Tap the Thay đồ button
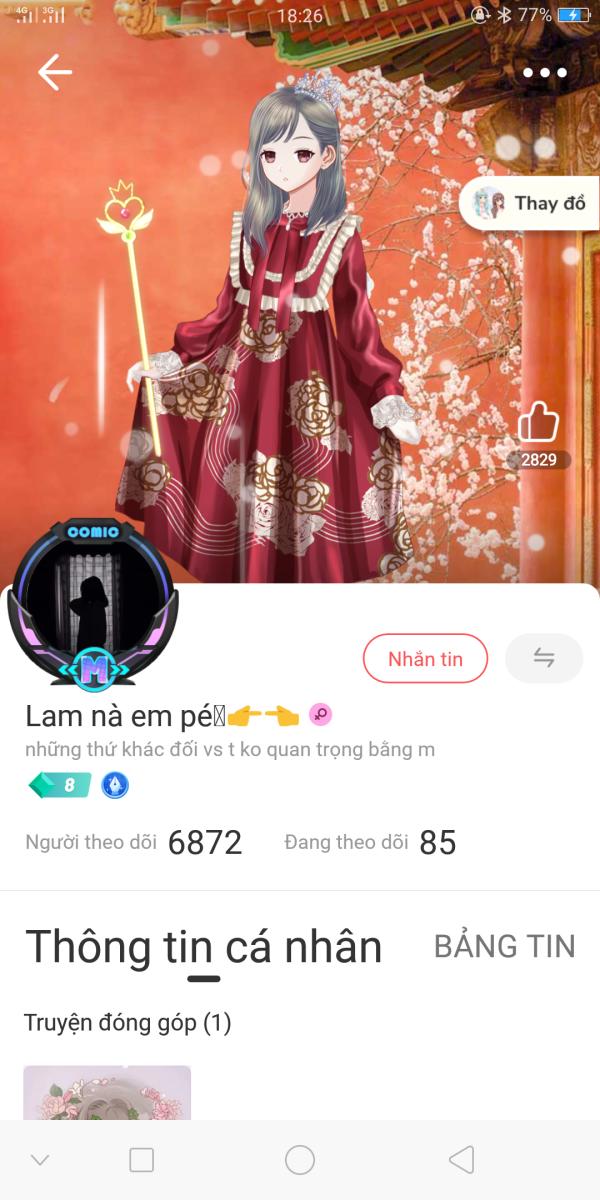 point(529,204)
